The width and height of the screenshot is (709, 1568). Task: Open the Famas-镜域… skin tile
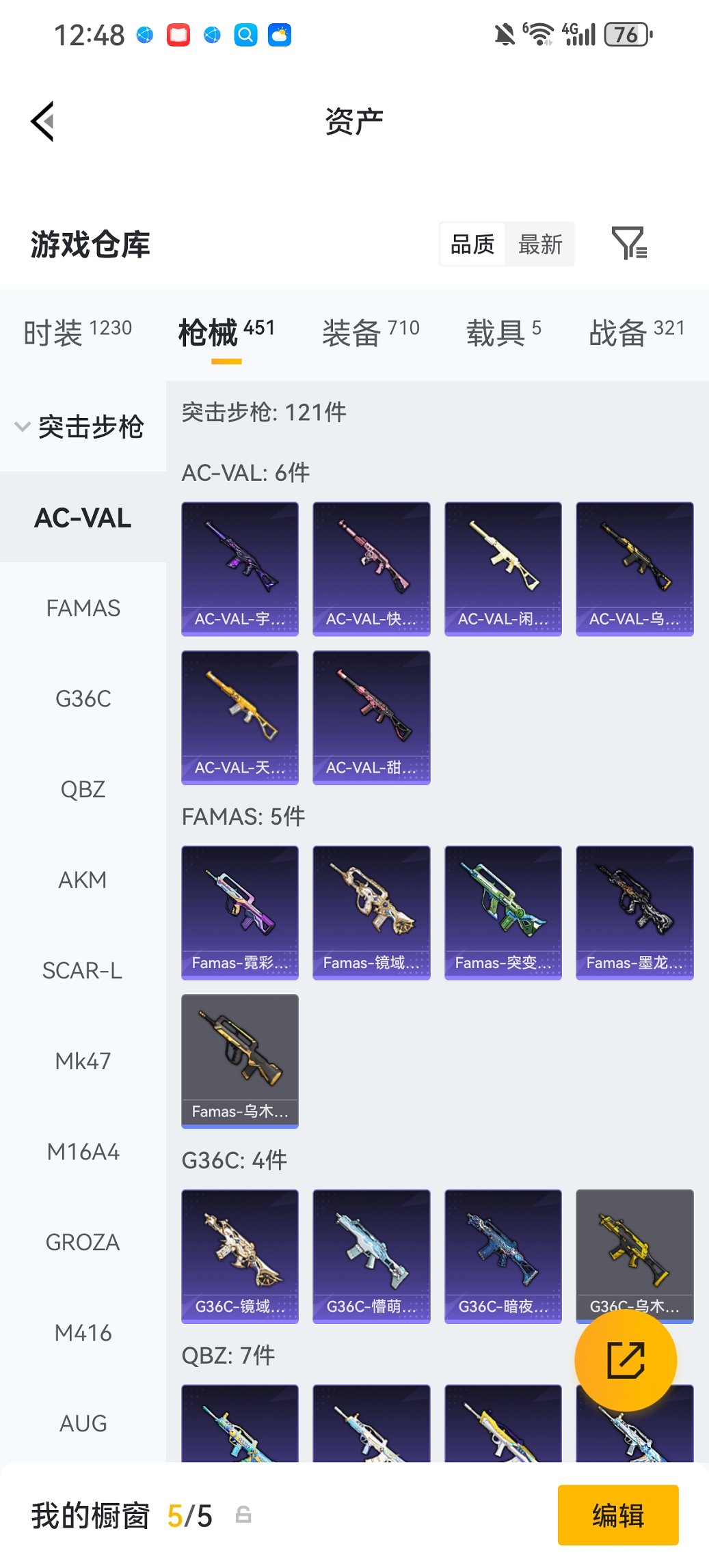click(x=371, y=912)
